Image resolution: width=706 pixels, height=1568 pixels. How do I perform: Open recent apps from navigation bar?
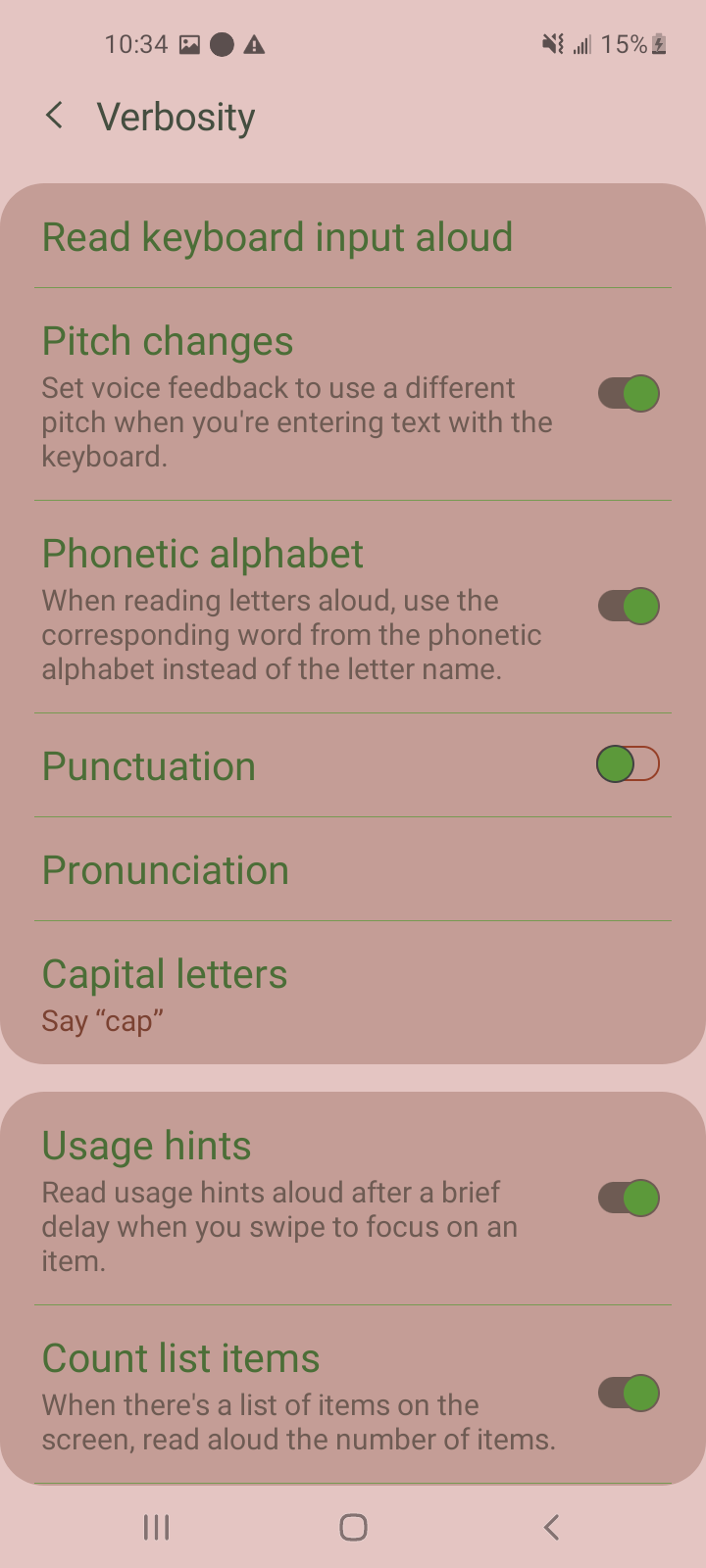click(x=157, y=1527)
